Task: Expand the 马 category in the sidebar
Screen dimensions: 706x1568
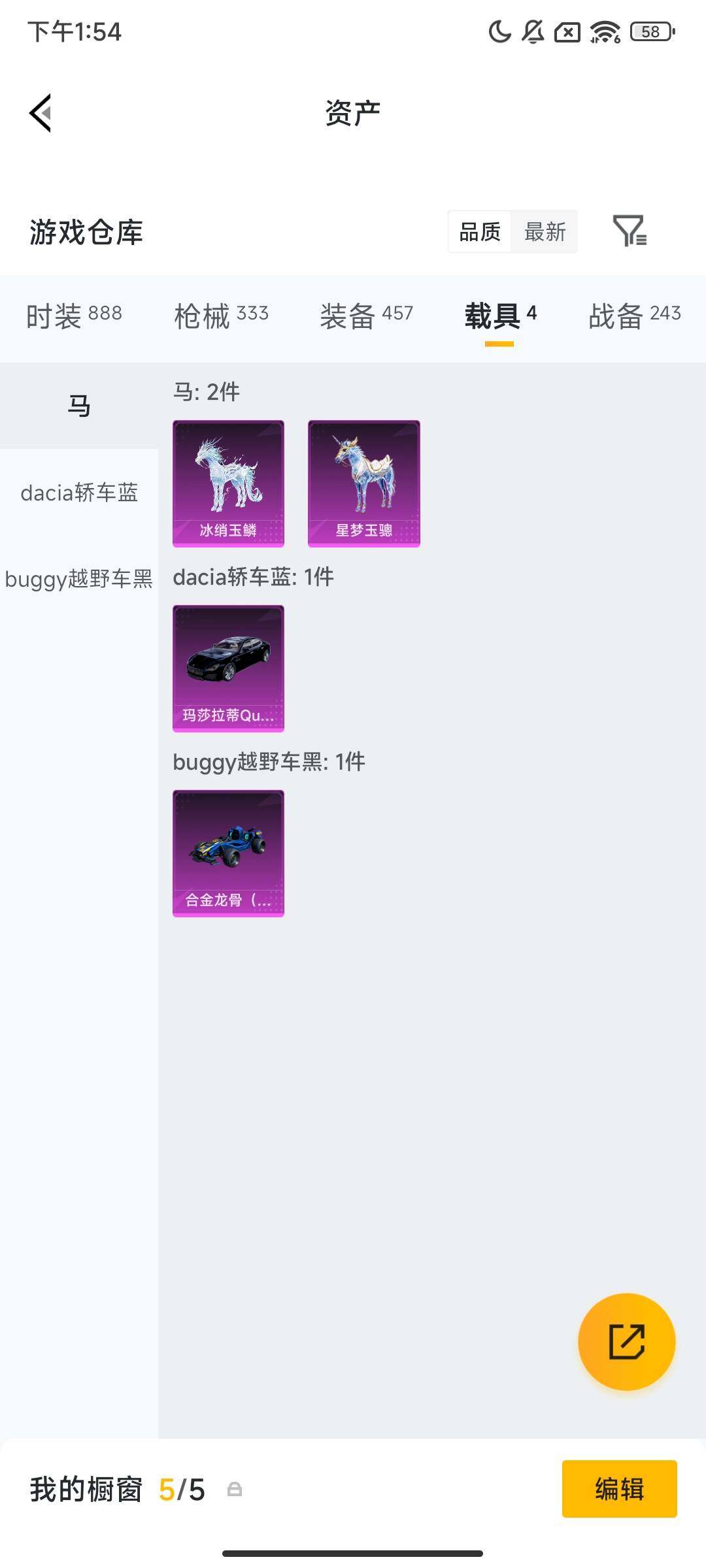Action: 80,404
